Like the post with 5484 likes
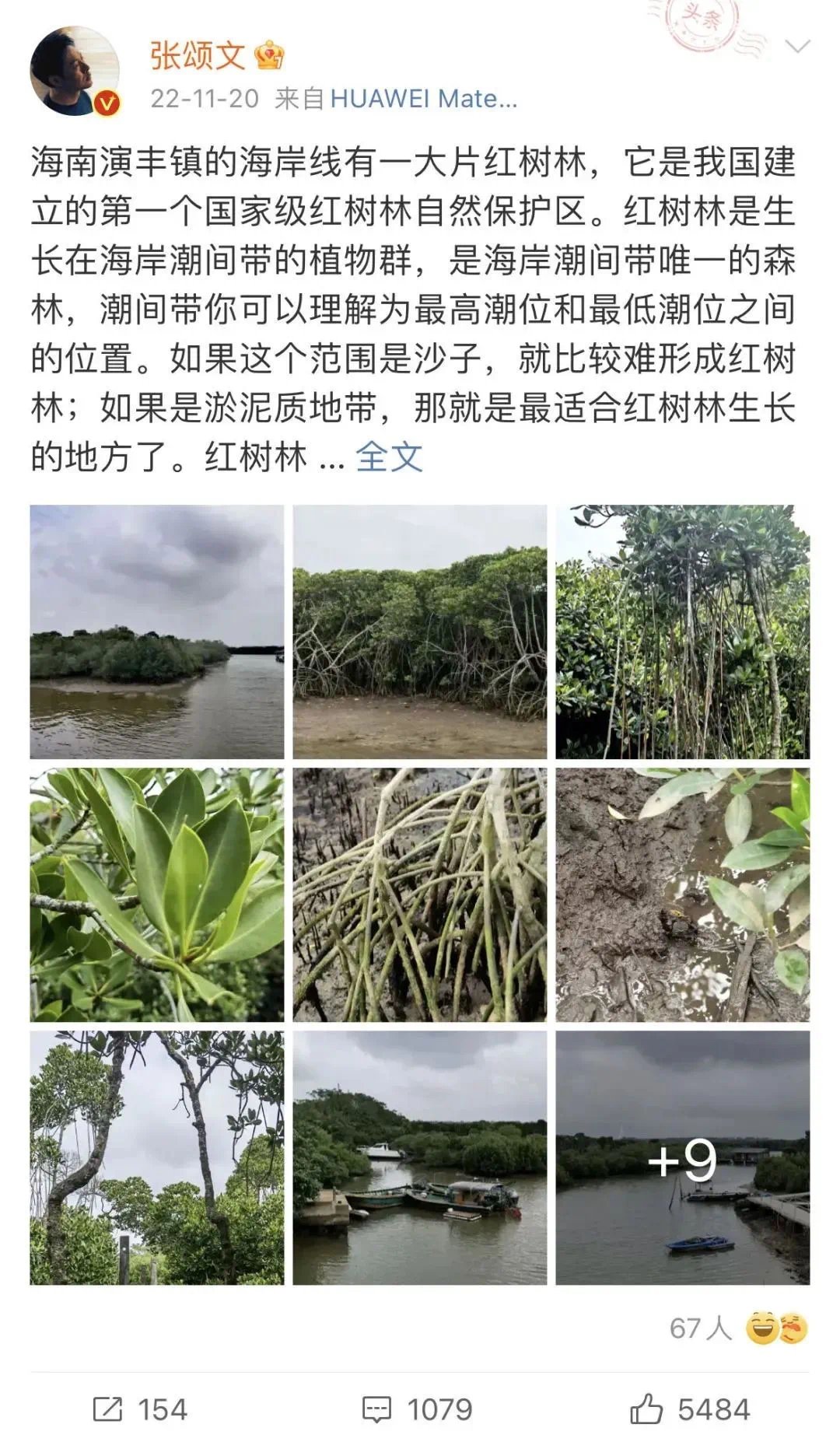Screen dimensions: 840x1435 tap(689, 1409)
